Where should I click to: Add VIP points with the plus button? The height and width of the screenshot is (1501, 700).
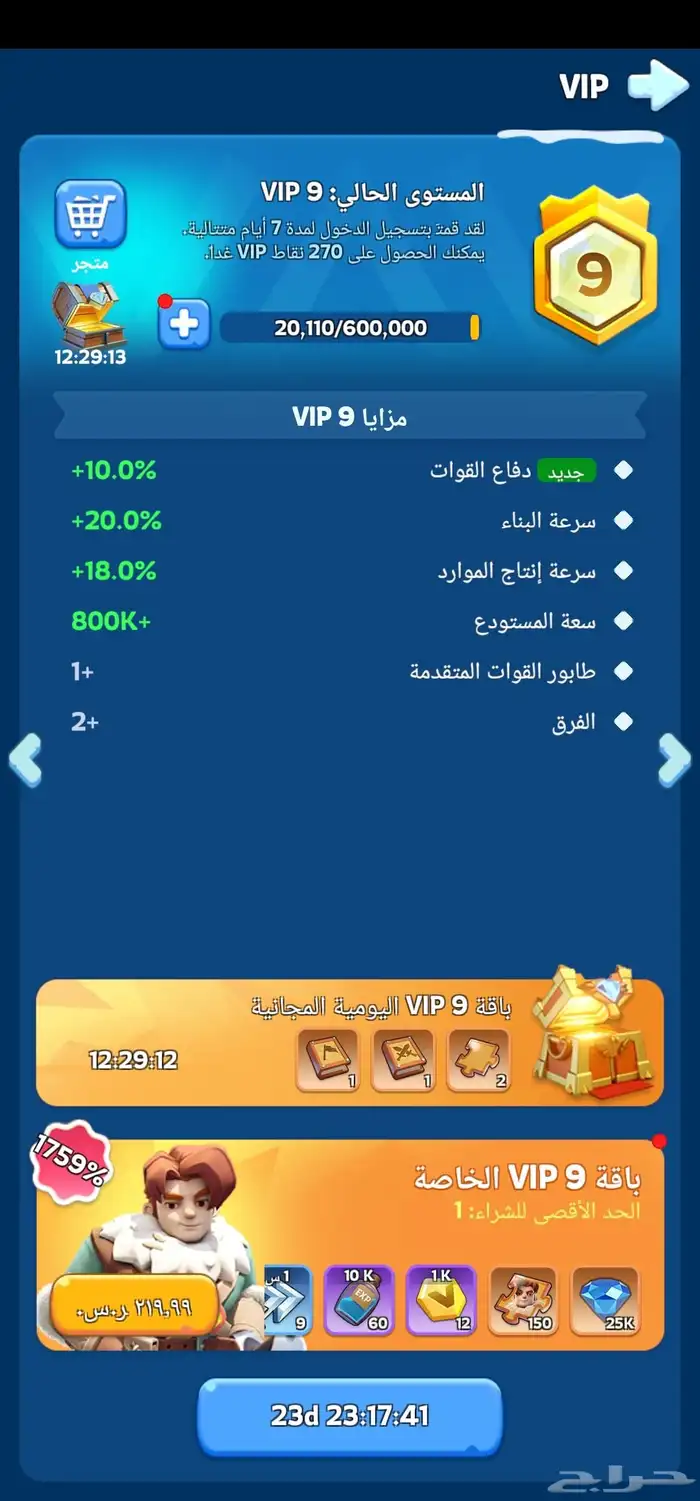tap(184, 323)
